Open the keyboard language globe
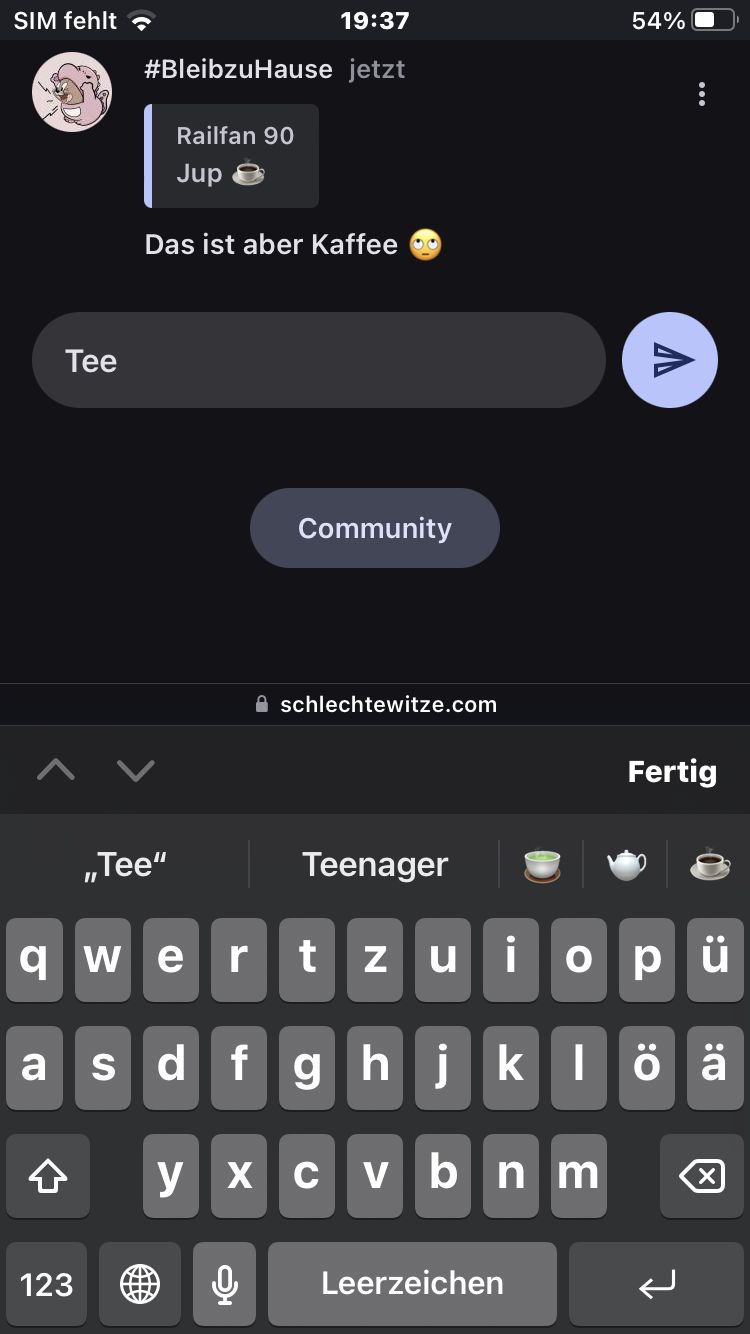The height and width of the screenshot is (1334, 750). 140,1284
